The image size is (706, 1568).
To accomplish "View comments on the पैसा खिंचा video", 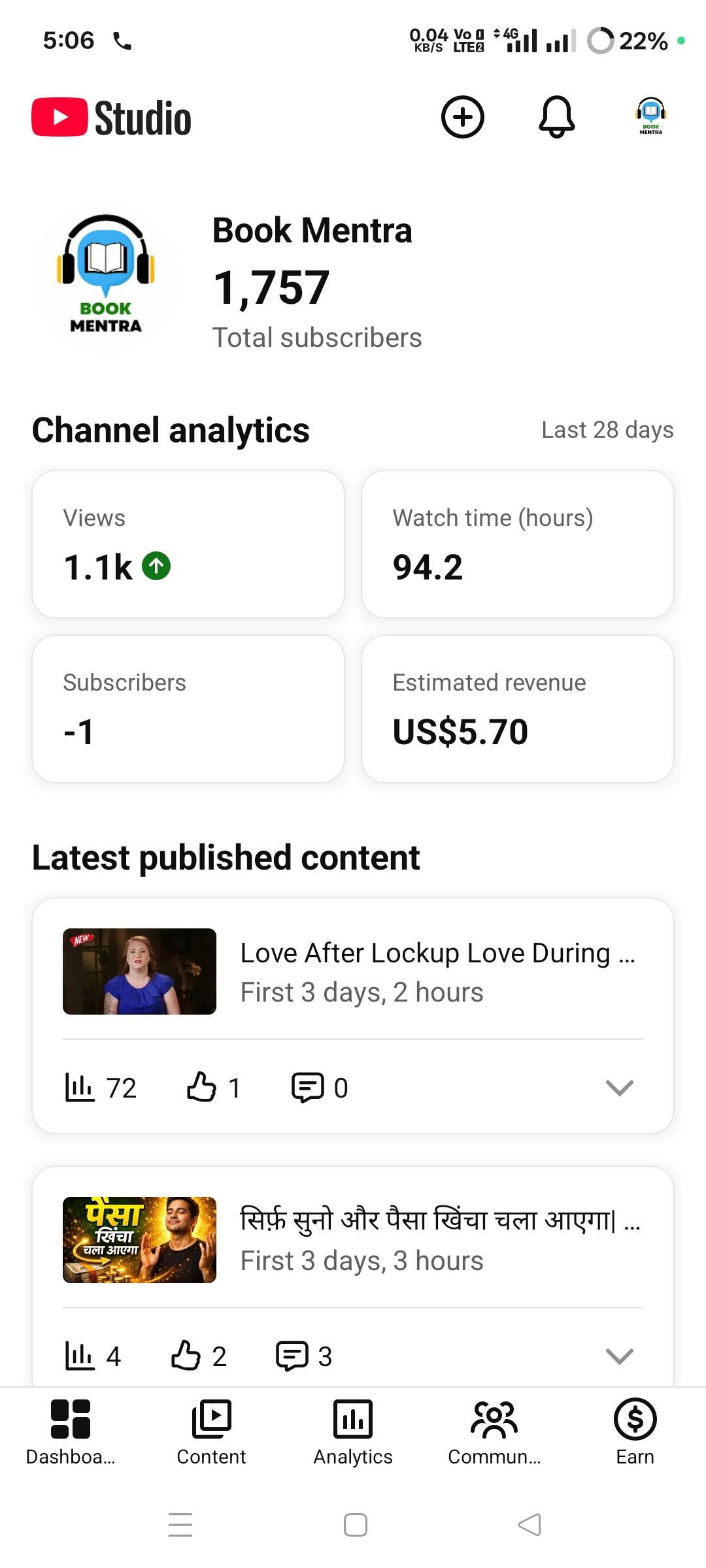I will click(303, 1356).
